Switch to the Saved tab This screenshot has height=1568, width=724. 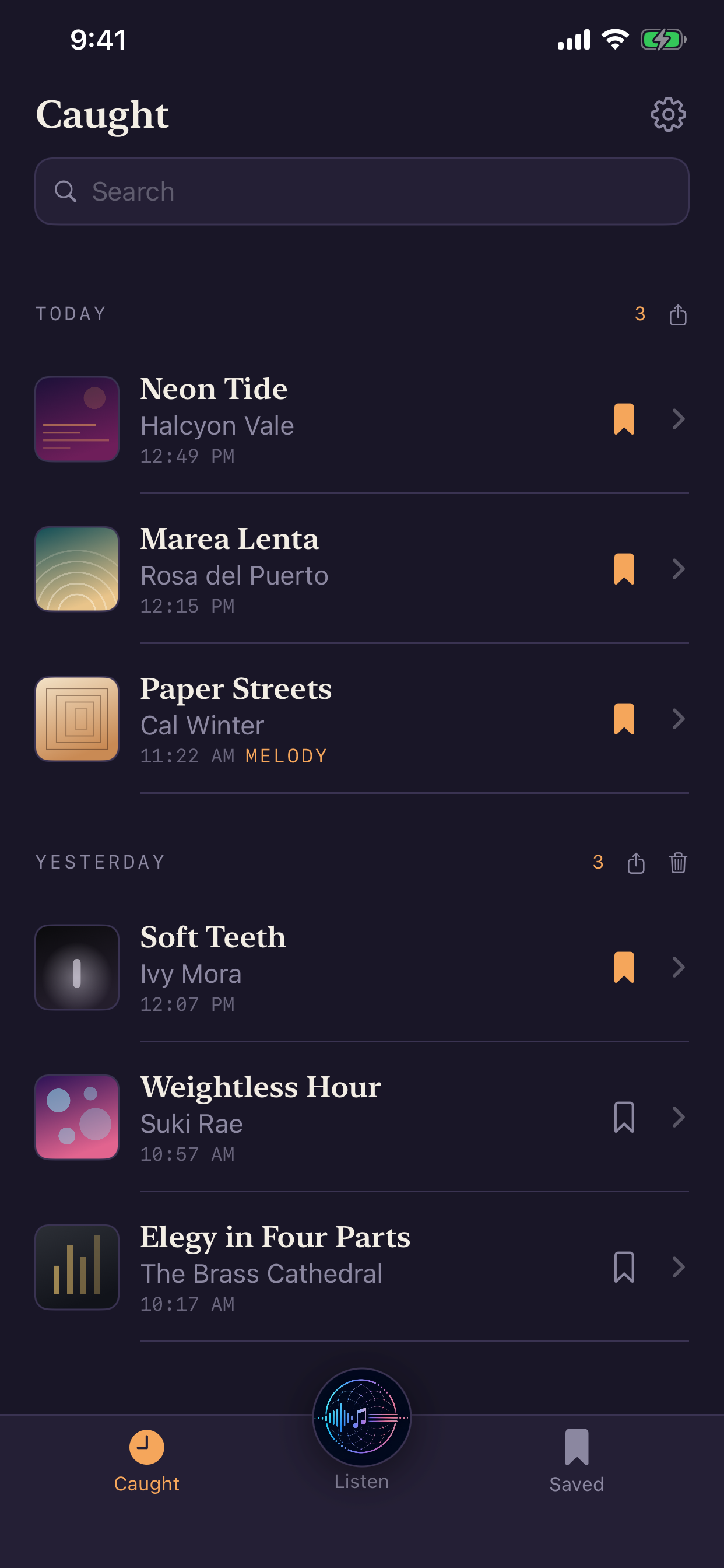577,1461
